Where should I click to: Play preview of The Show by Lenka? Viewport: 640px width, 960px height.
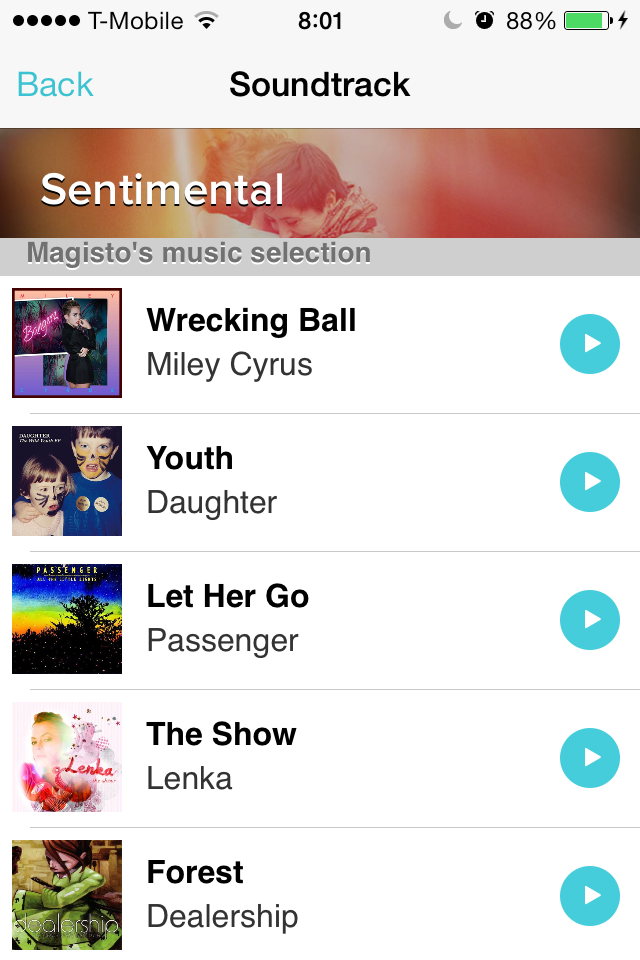[x=589, y=758]
